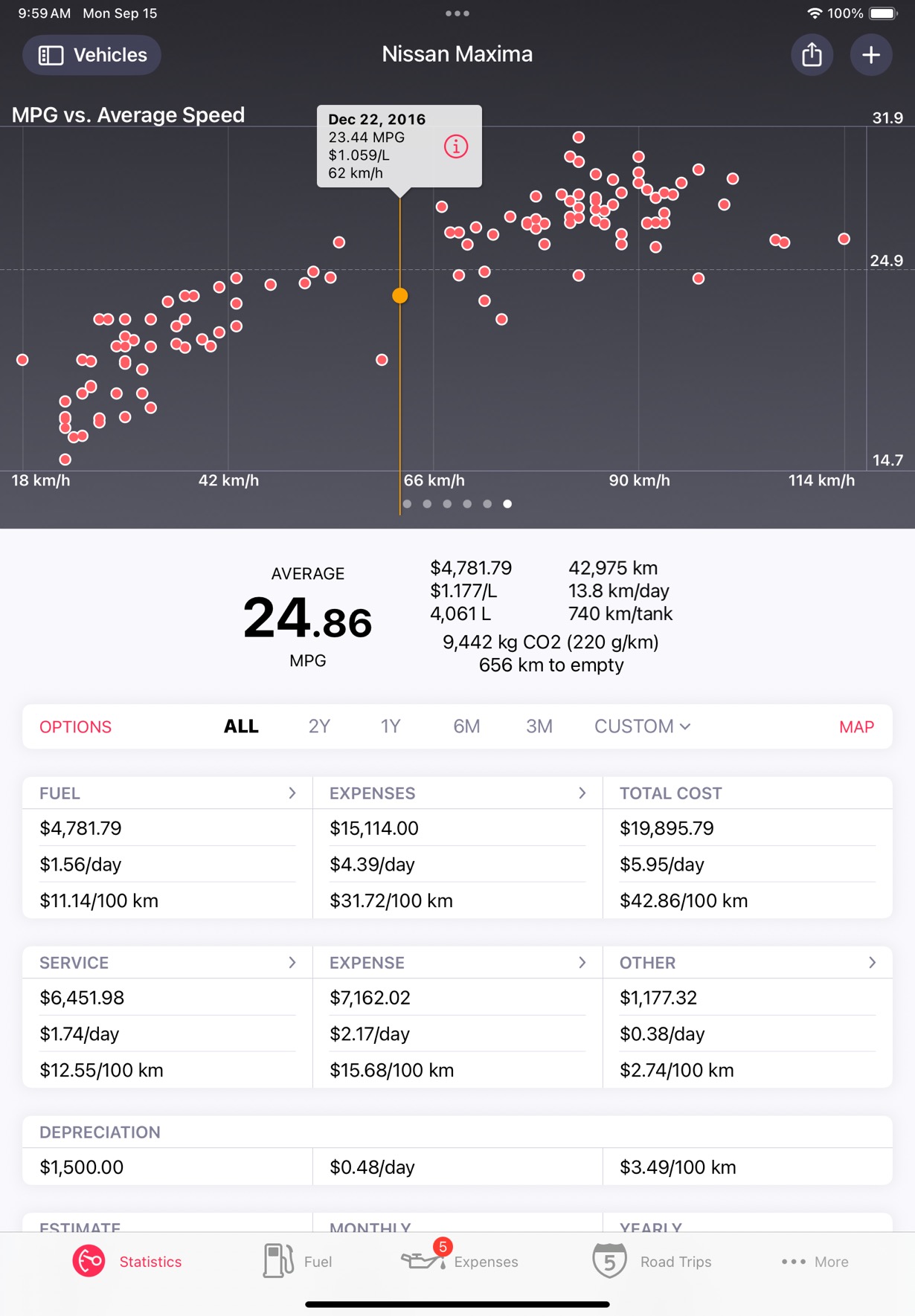Open the EXPENSE category breakdown

pos(457,963)
